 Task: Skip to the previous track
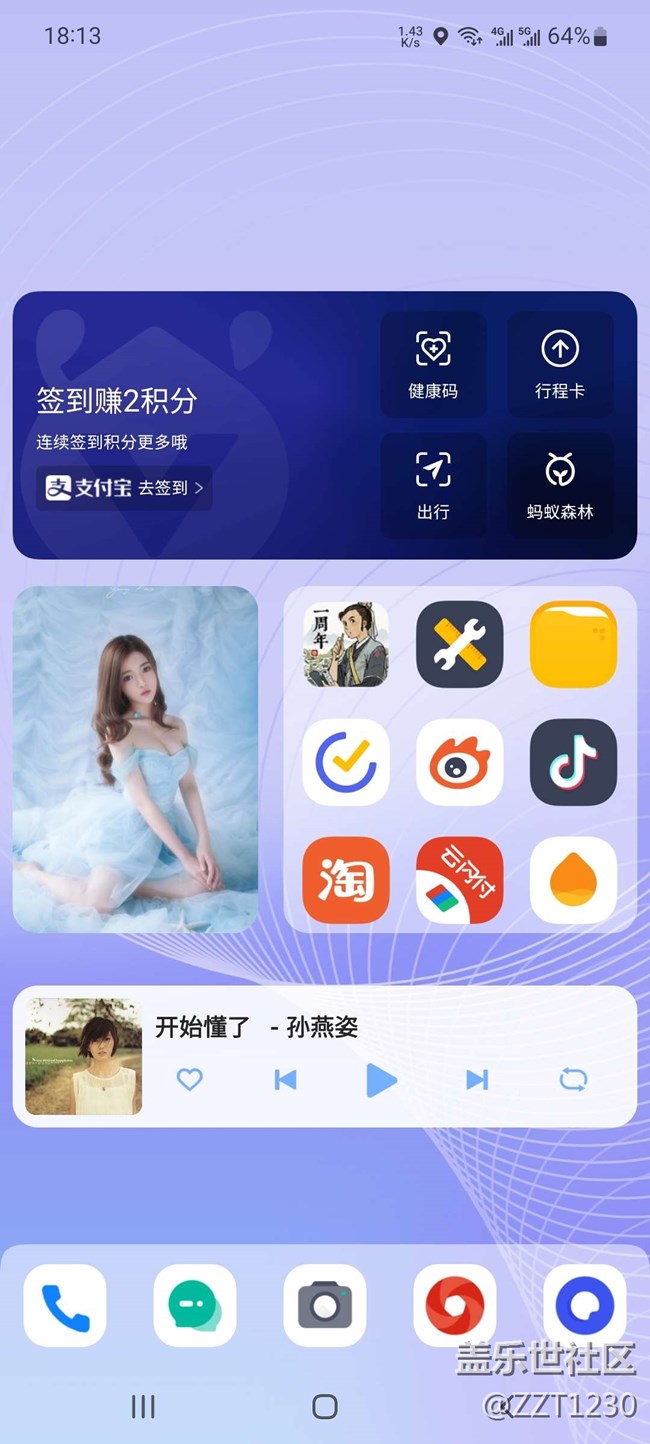click(x=286, y=1079)
